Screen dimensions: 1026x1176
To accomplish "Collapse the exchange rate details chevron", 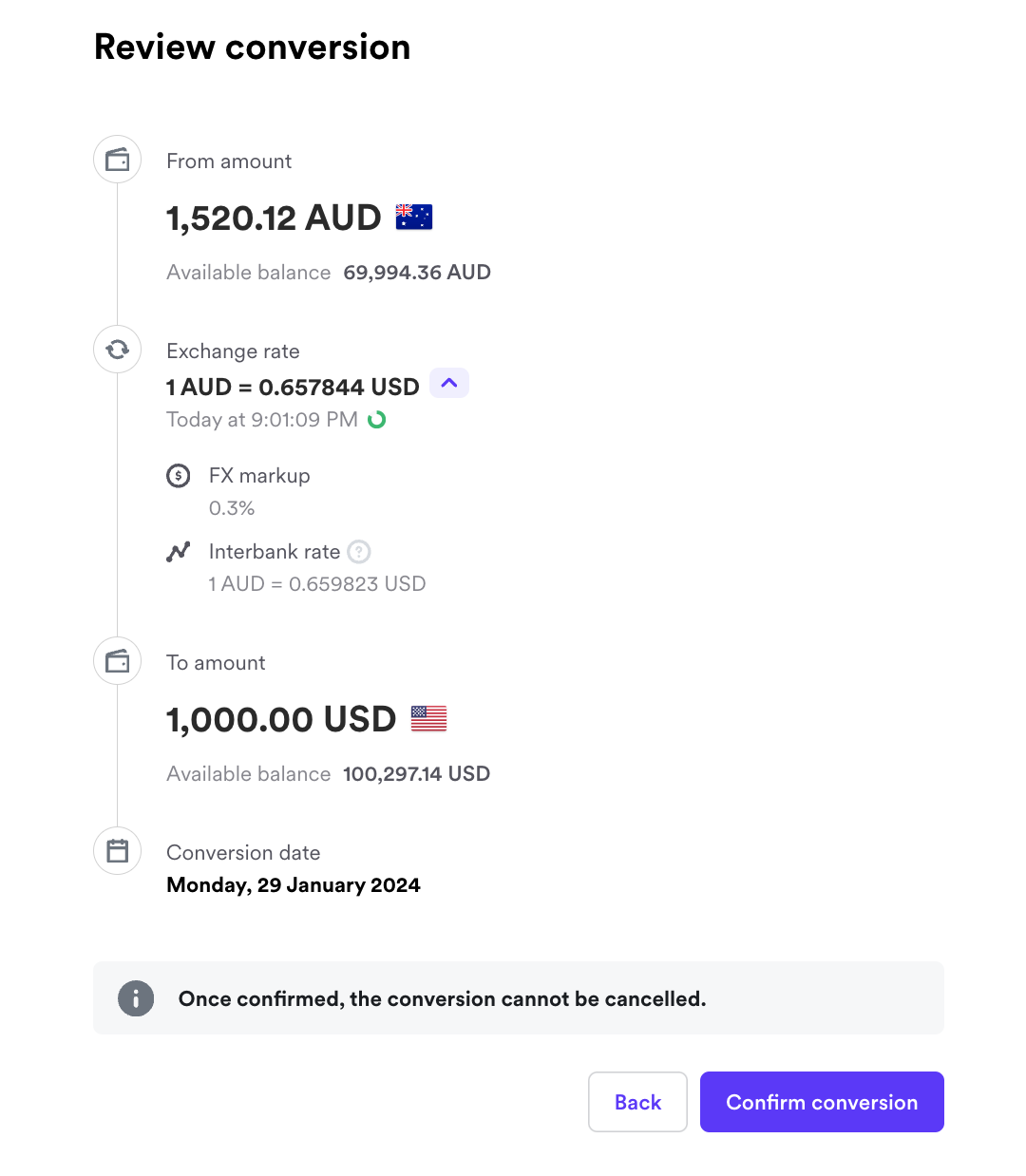I will tap(448, 383).
